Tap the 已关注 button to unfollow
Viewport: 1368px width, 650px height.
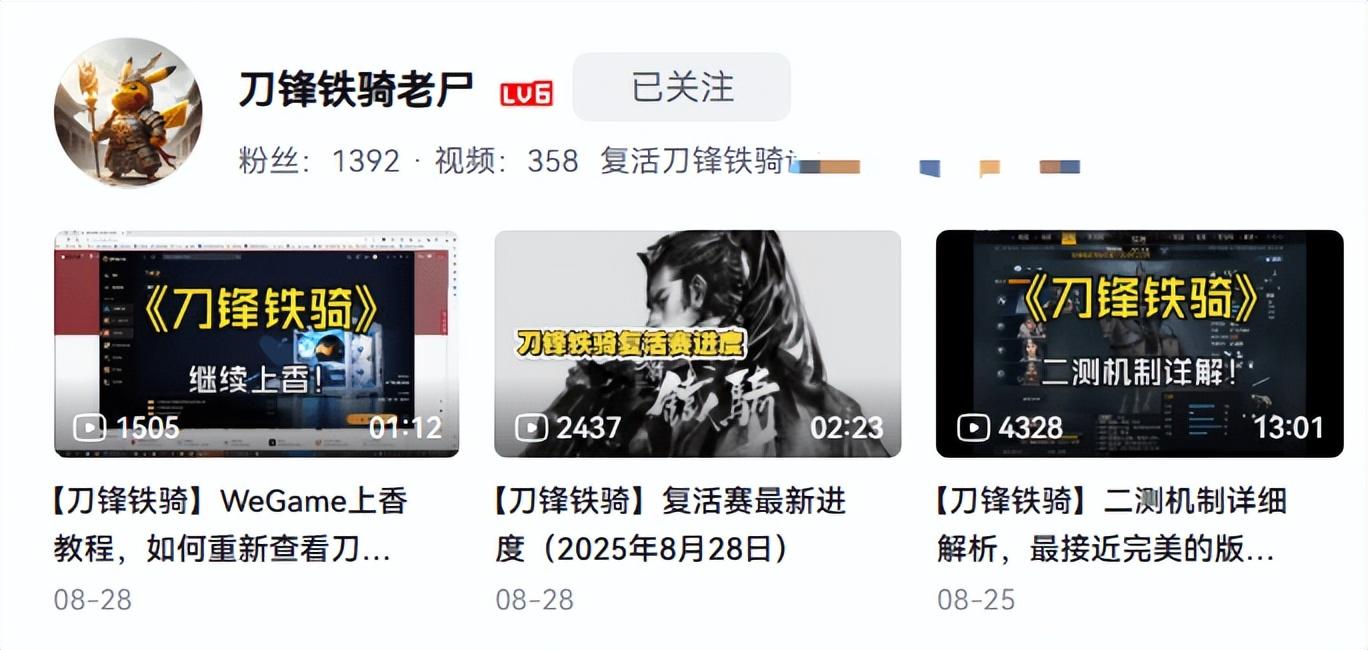tap(682, 87)
